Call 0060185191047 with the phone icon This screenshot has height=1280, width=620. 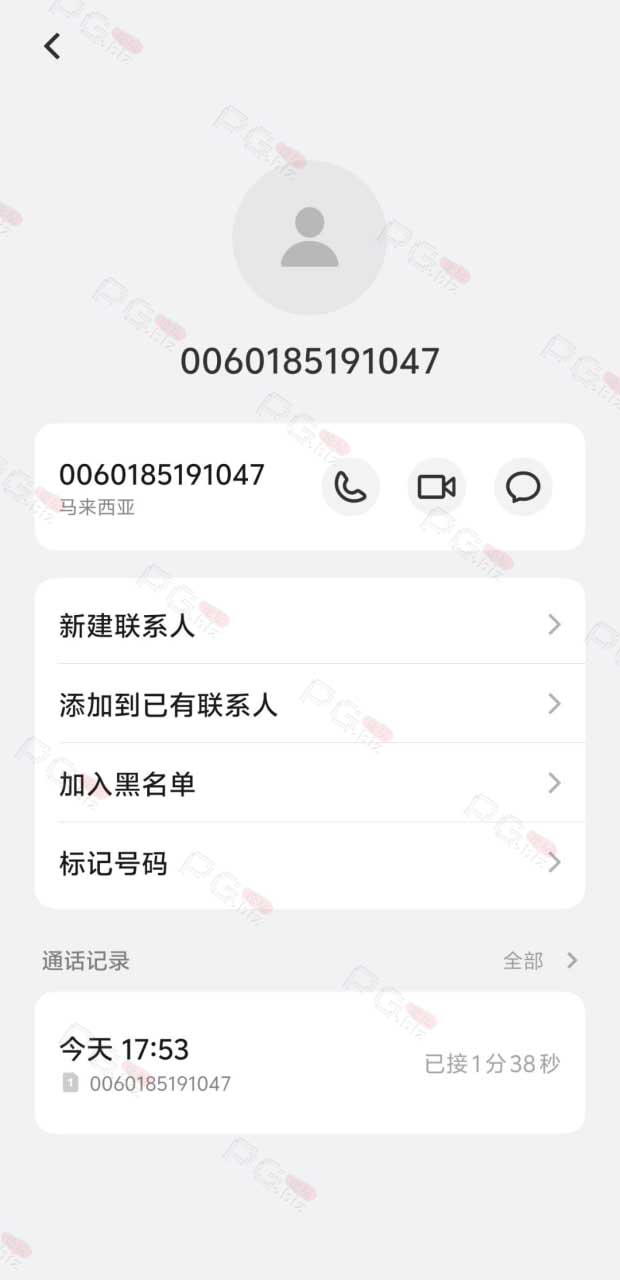click(350, 487)
